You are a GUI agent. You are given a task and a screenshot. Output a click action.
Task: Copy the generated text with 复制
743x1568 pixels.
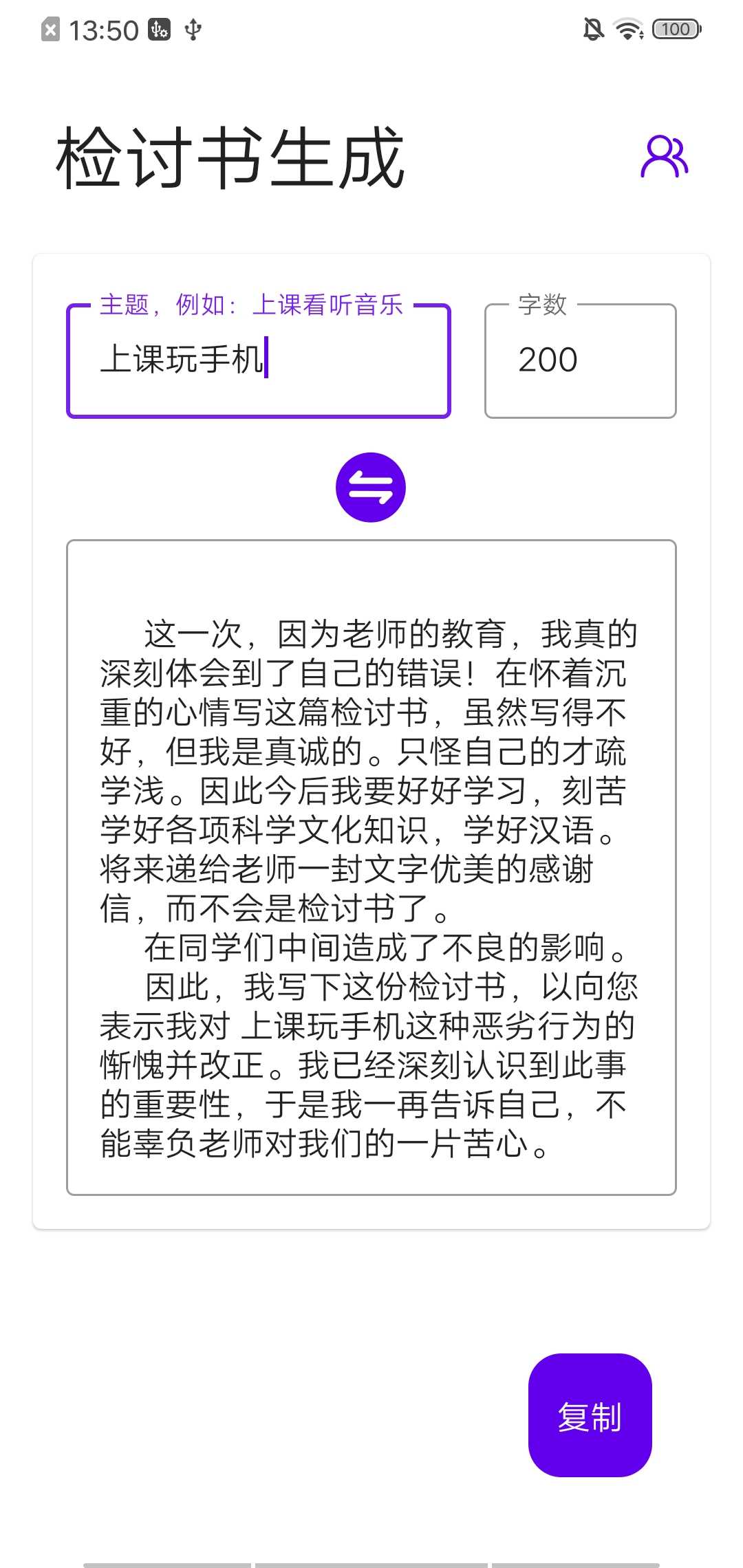click(590, 1415)
